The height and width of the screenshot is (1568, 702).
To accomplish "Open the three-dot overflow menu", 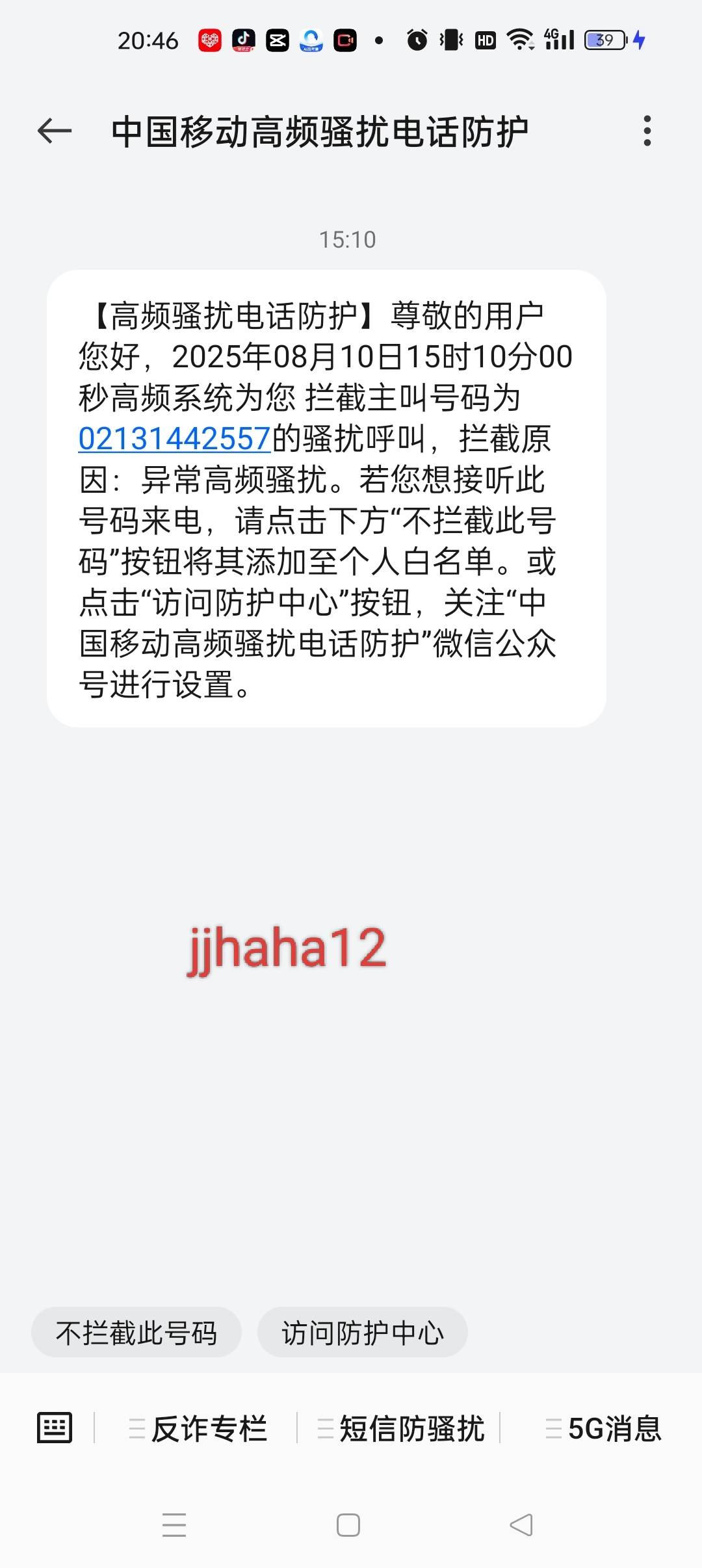I will coord(647,131).
